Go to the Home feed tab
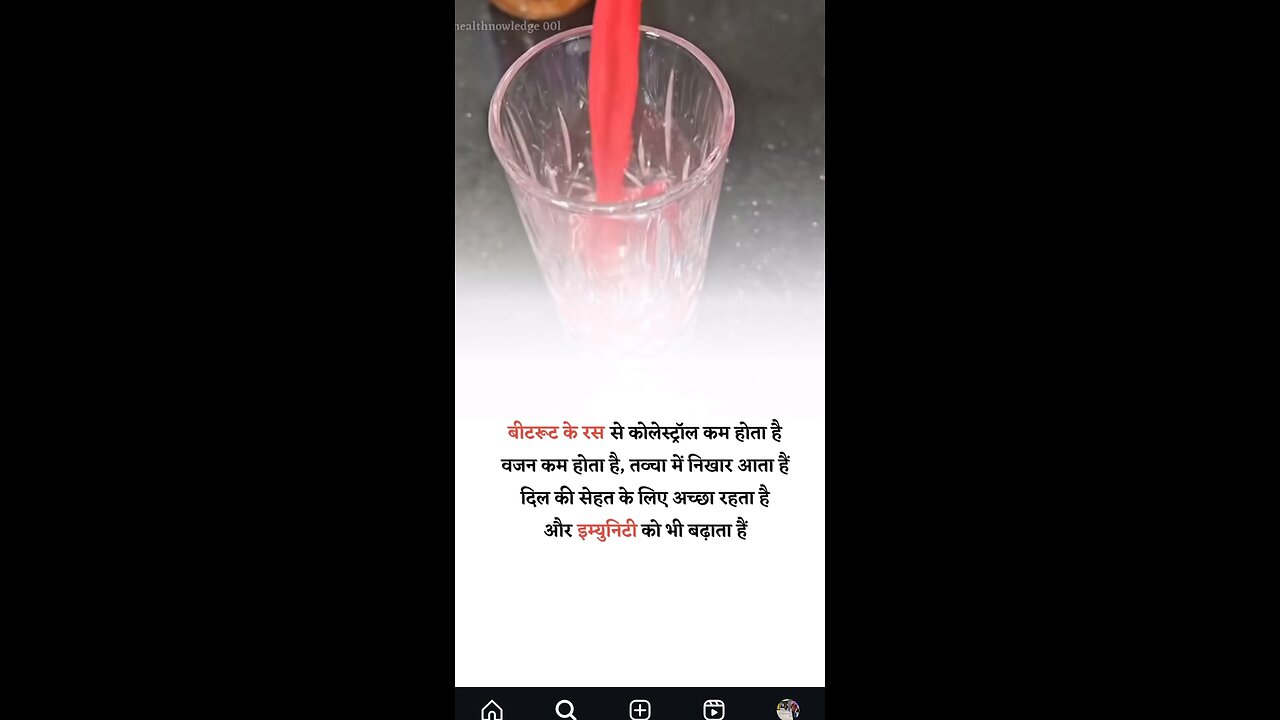Image resolution: width=1280 pixels, height=720 pixels. click(492, 710)
